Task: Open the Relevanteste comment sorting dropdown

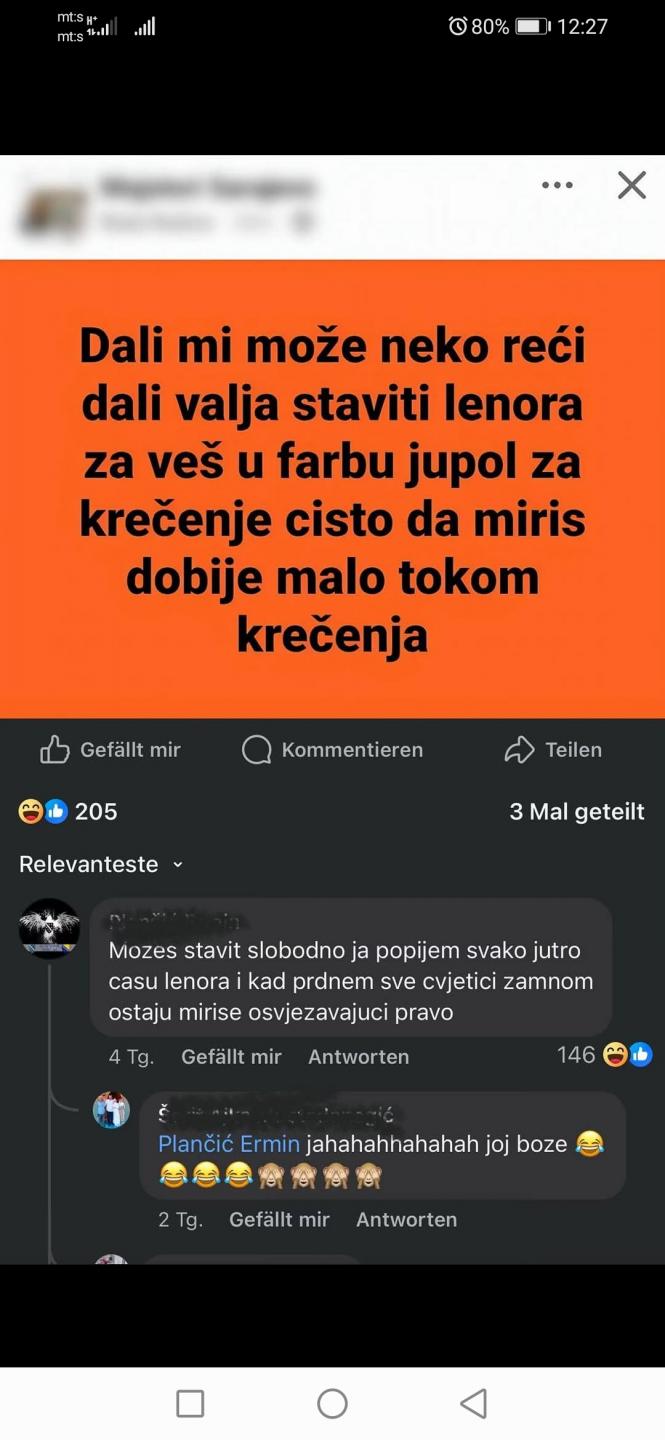Action: pyautogui.click(x=101, y=864)
